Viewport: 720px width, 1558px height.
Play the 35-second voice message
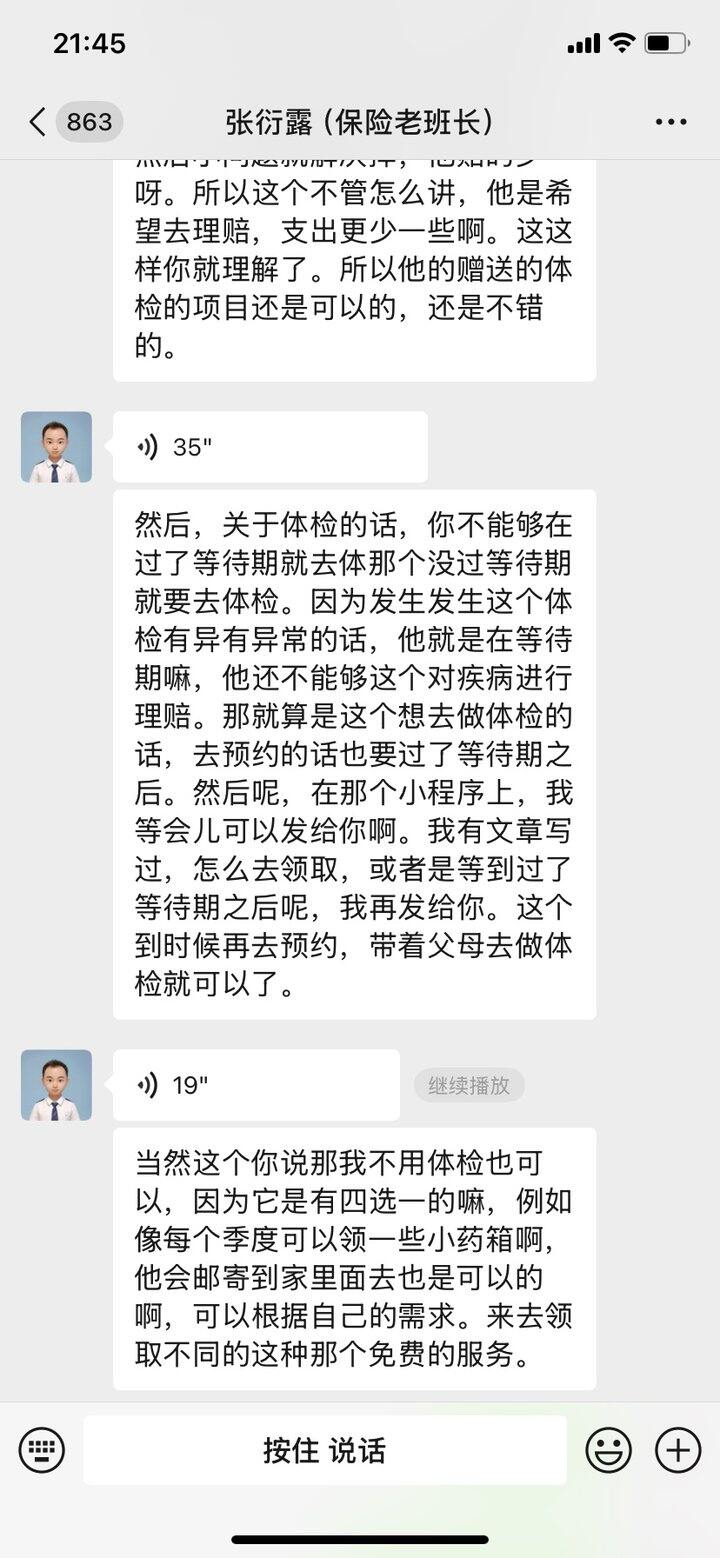(x=270, y=447)
